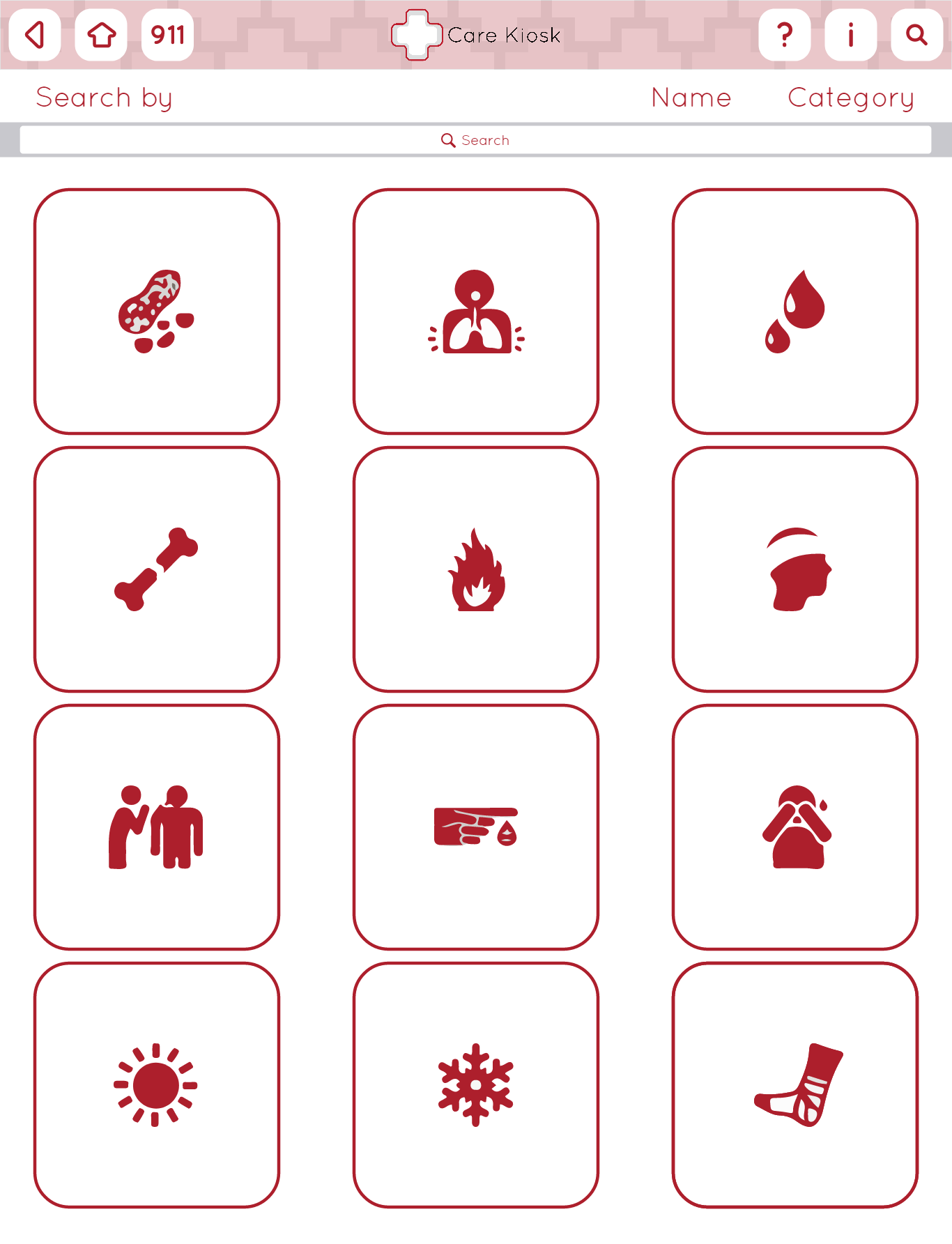
Task: Switch search mode to Category
Action: [x=850, y=98]
